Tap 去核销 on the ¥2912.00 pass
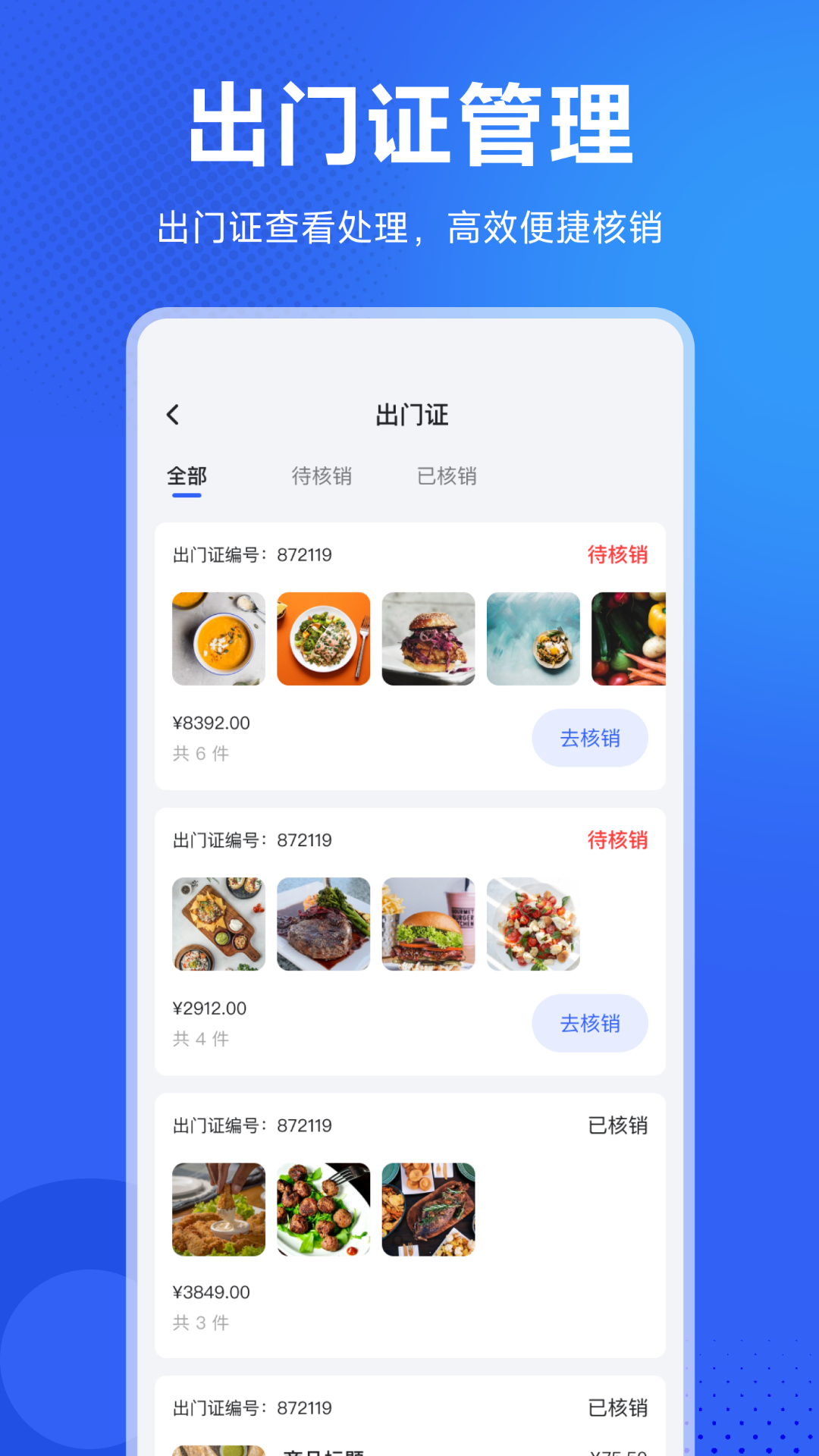Screen dimensions: 819x1456 (590, 1023)
